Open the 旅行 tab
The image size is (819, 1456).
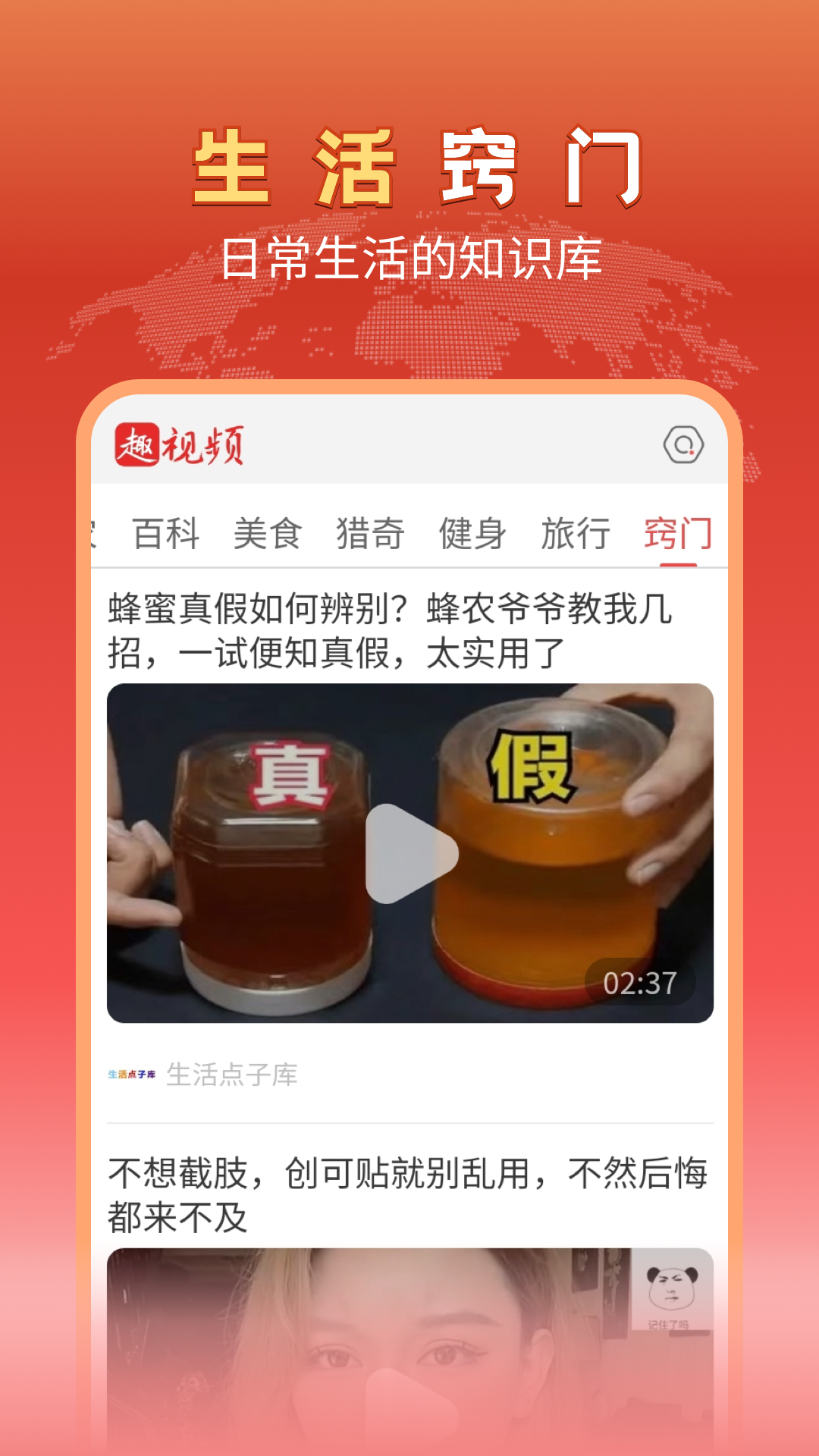pos(576,533)
